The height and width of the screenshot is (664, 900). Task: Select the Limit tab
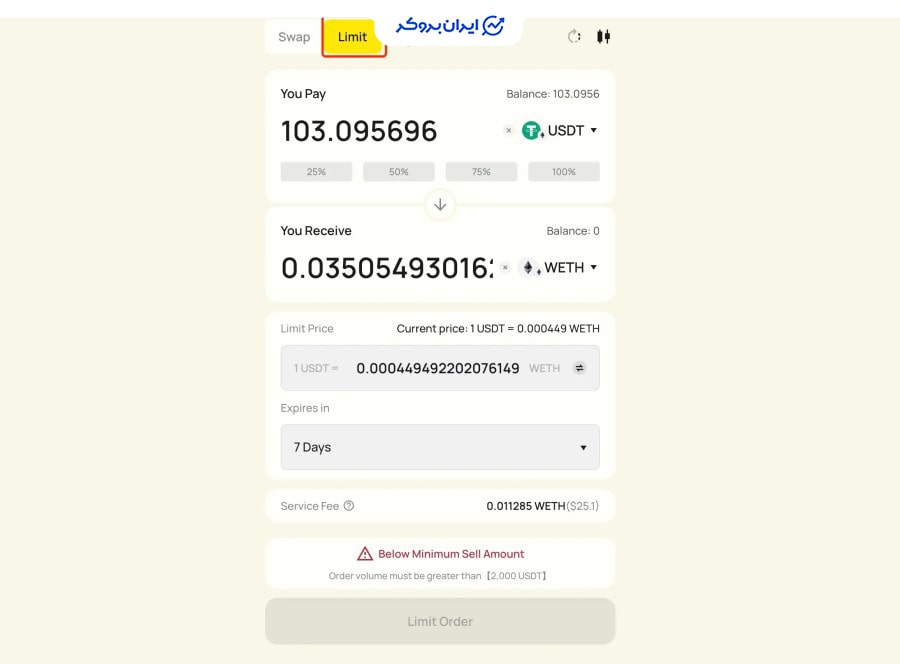click(352, 37)
